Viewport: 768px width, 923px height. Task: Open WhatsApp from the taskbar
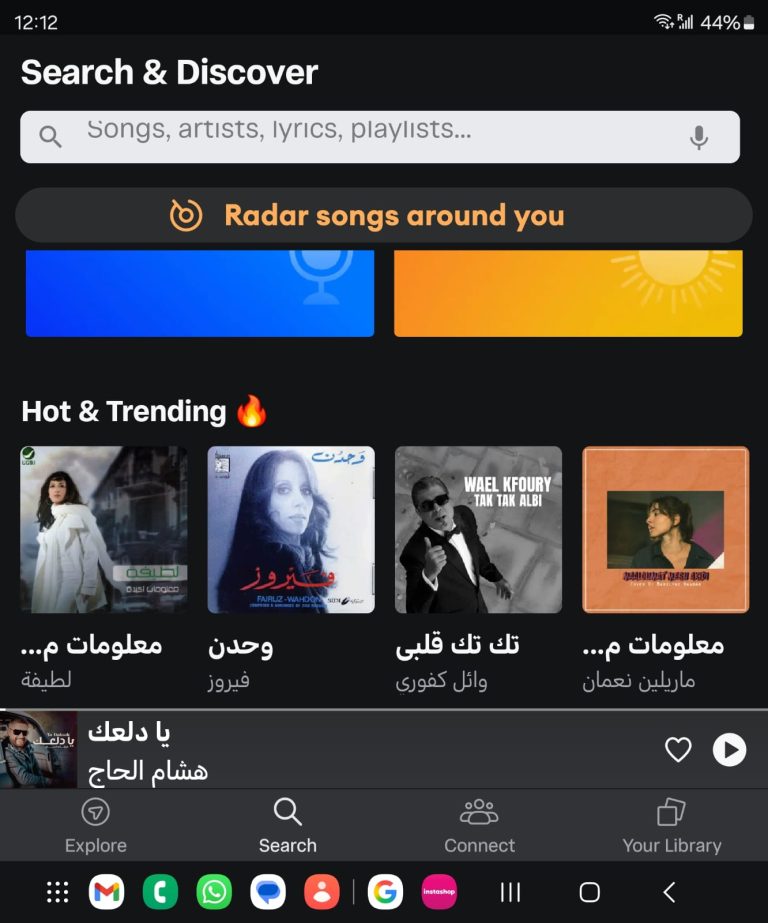tap(214, 892)
